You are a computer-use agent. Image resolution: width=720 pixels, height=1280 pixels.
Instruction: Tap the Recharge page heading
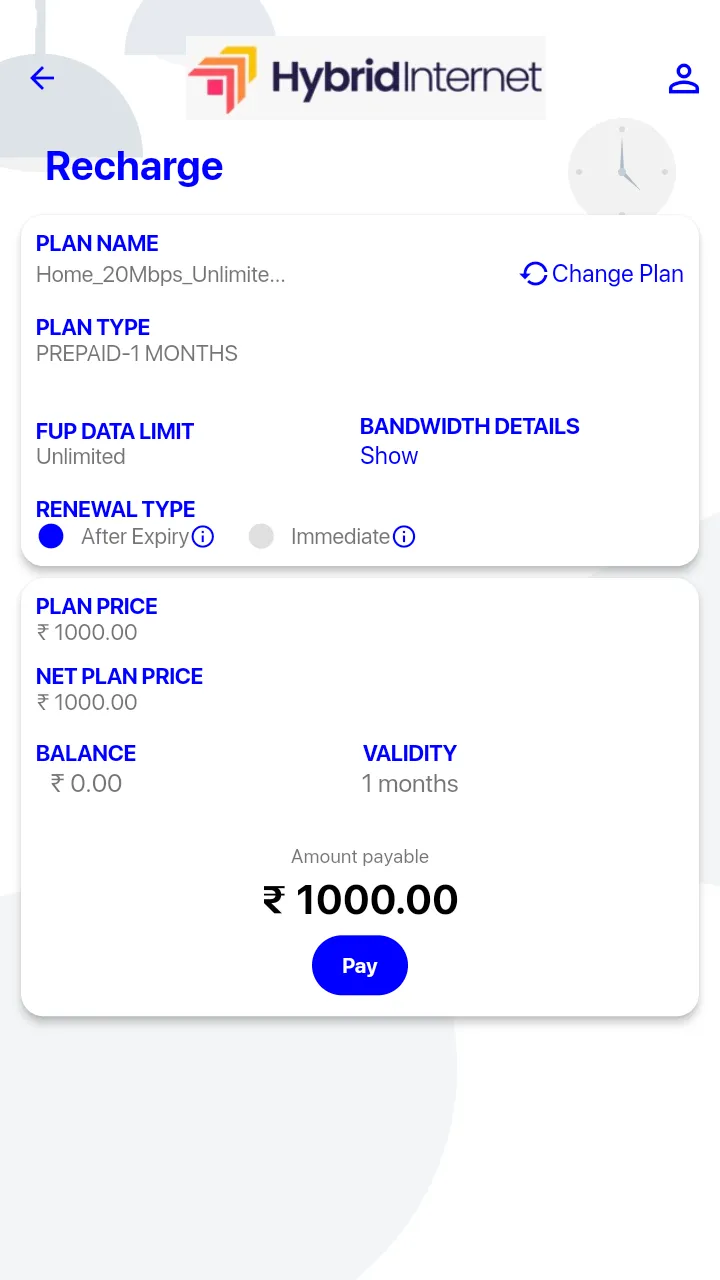click(134, 166)
